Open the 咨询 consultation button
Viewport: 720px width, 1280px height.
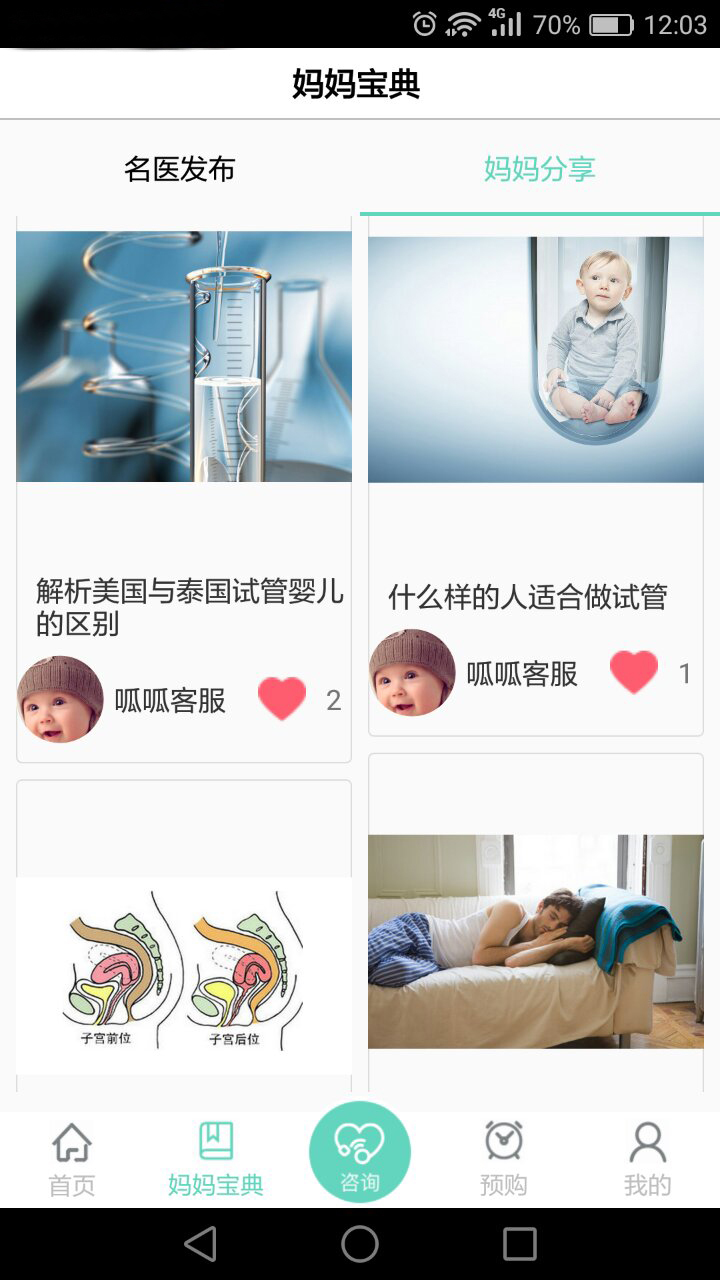[x=360, y=1152]
